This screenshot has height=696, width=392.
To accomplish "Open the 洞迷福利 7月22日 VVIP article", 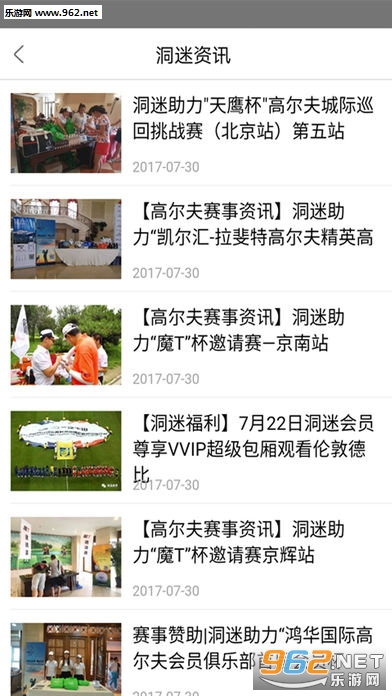I will pyautogui.click(x=196, y=451).
